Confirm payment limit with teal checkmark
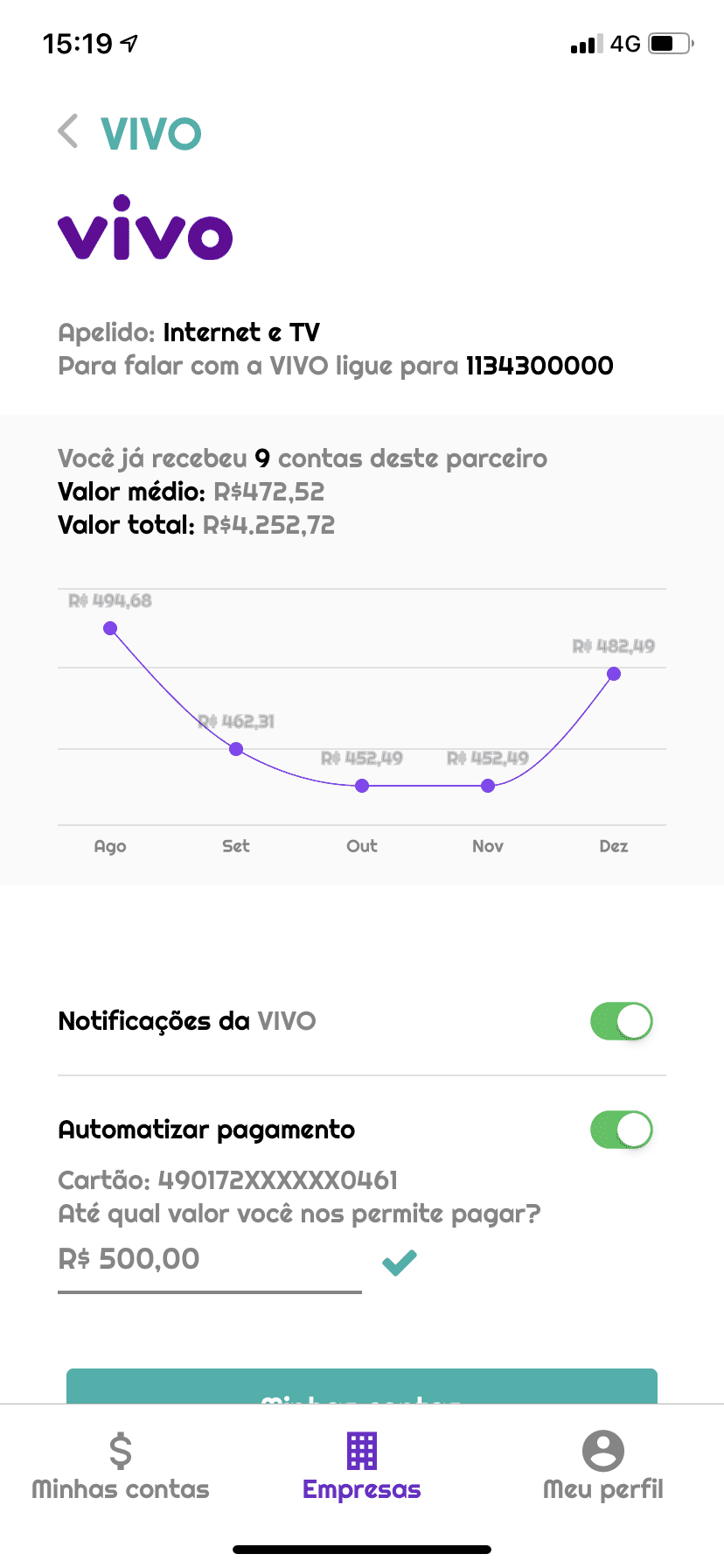Viewport: 724px width, 1568px height. coord(399,1261)
